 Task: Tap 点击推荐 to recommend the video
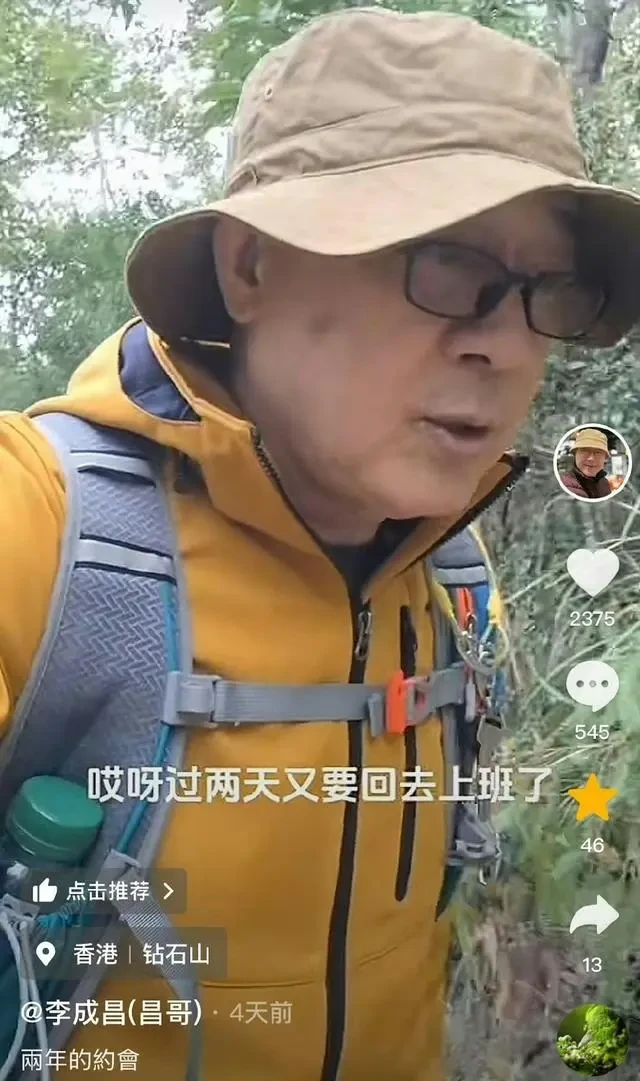tap(104, 891)
